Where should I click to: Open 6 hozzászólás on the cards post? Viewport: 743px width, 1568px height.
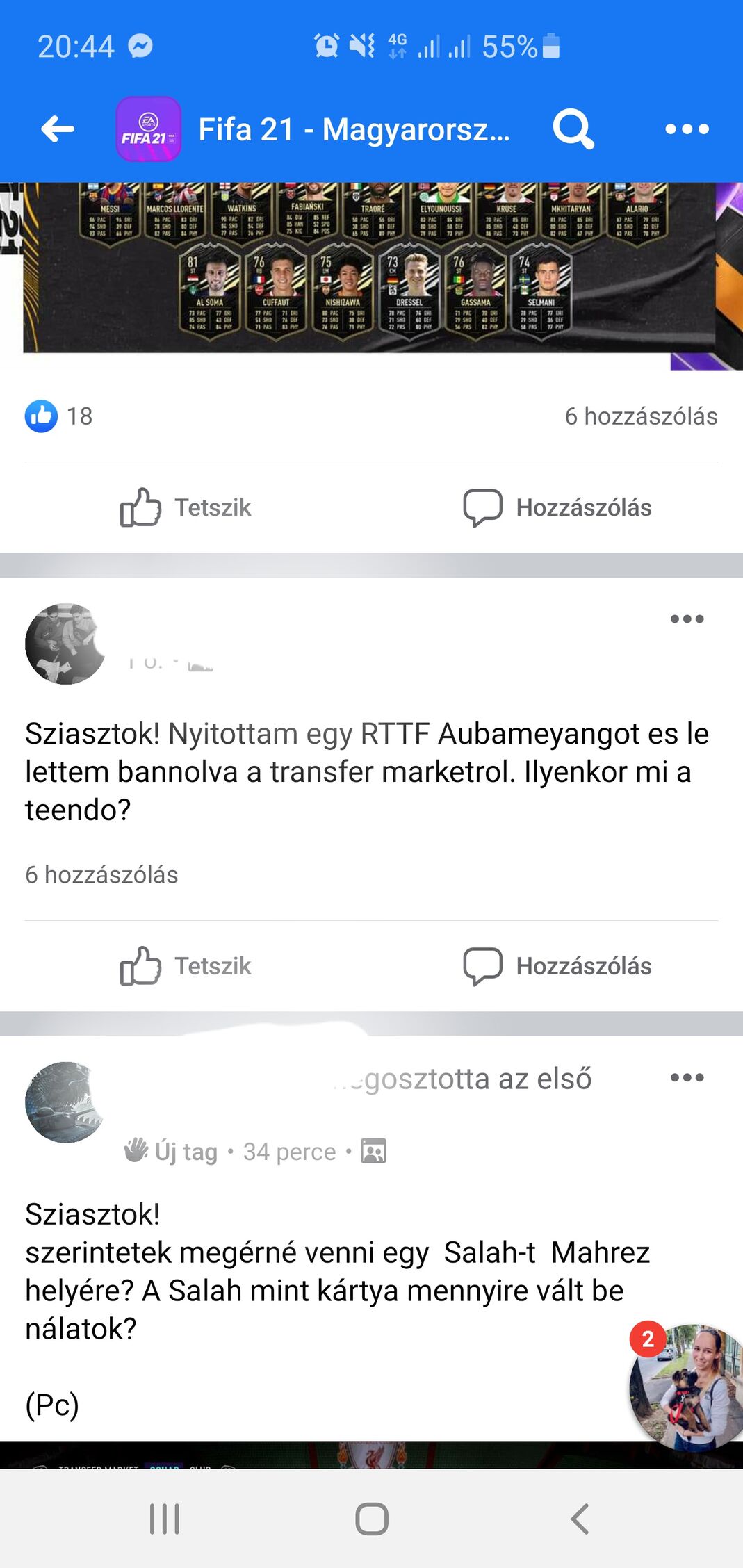click(640, 416)
